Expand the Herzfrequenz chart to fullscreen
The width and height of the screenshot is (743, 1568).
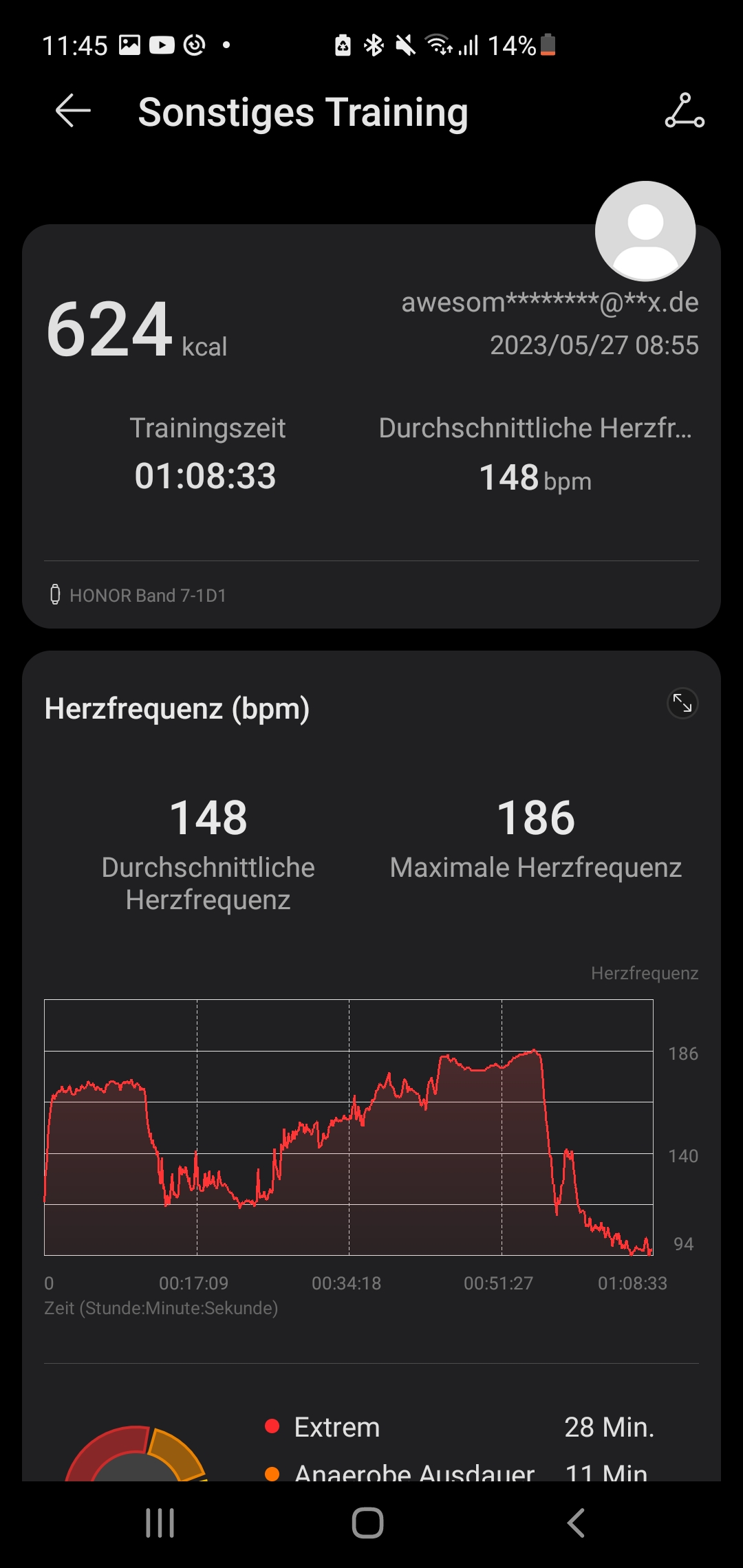[682, 703]
